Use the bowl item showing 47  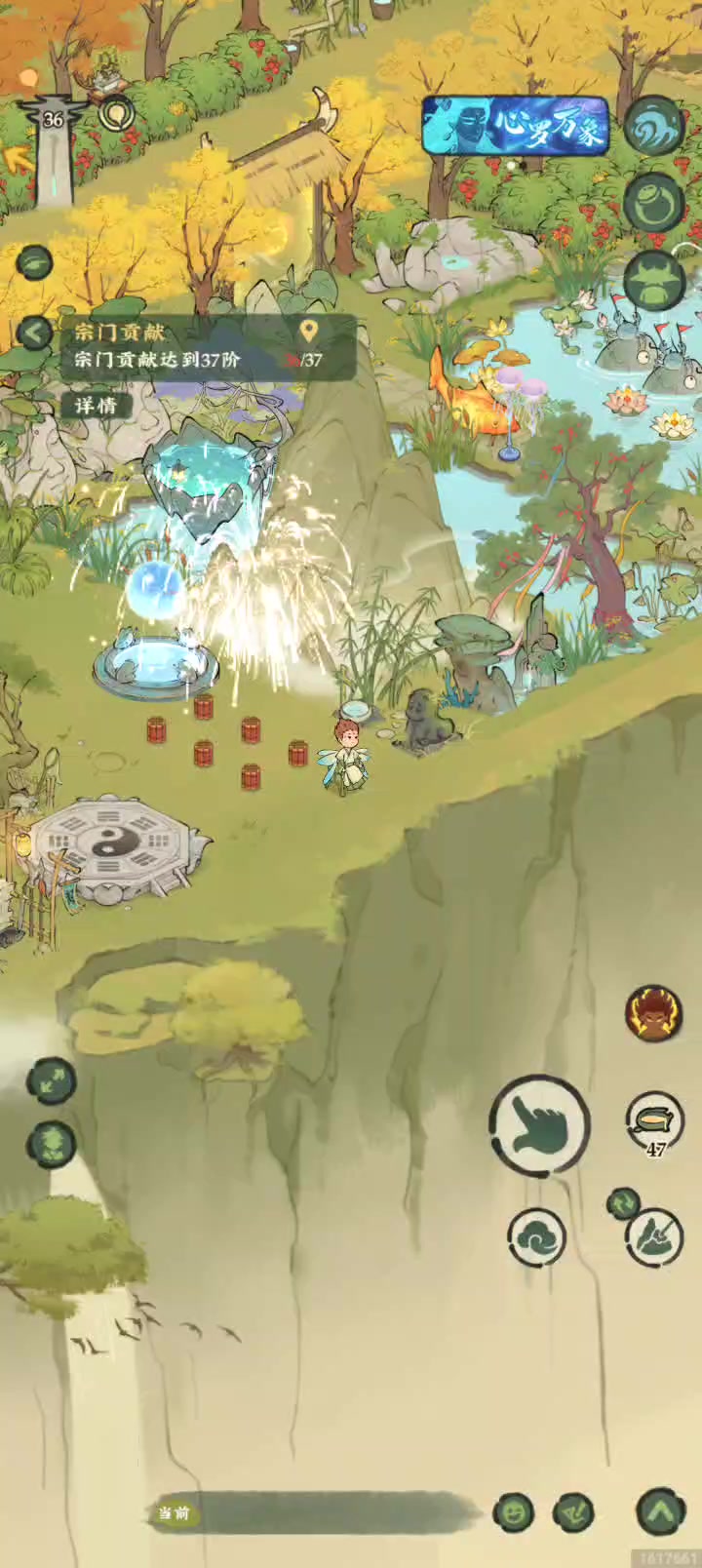click(x=653, y=1121)
